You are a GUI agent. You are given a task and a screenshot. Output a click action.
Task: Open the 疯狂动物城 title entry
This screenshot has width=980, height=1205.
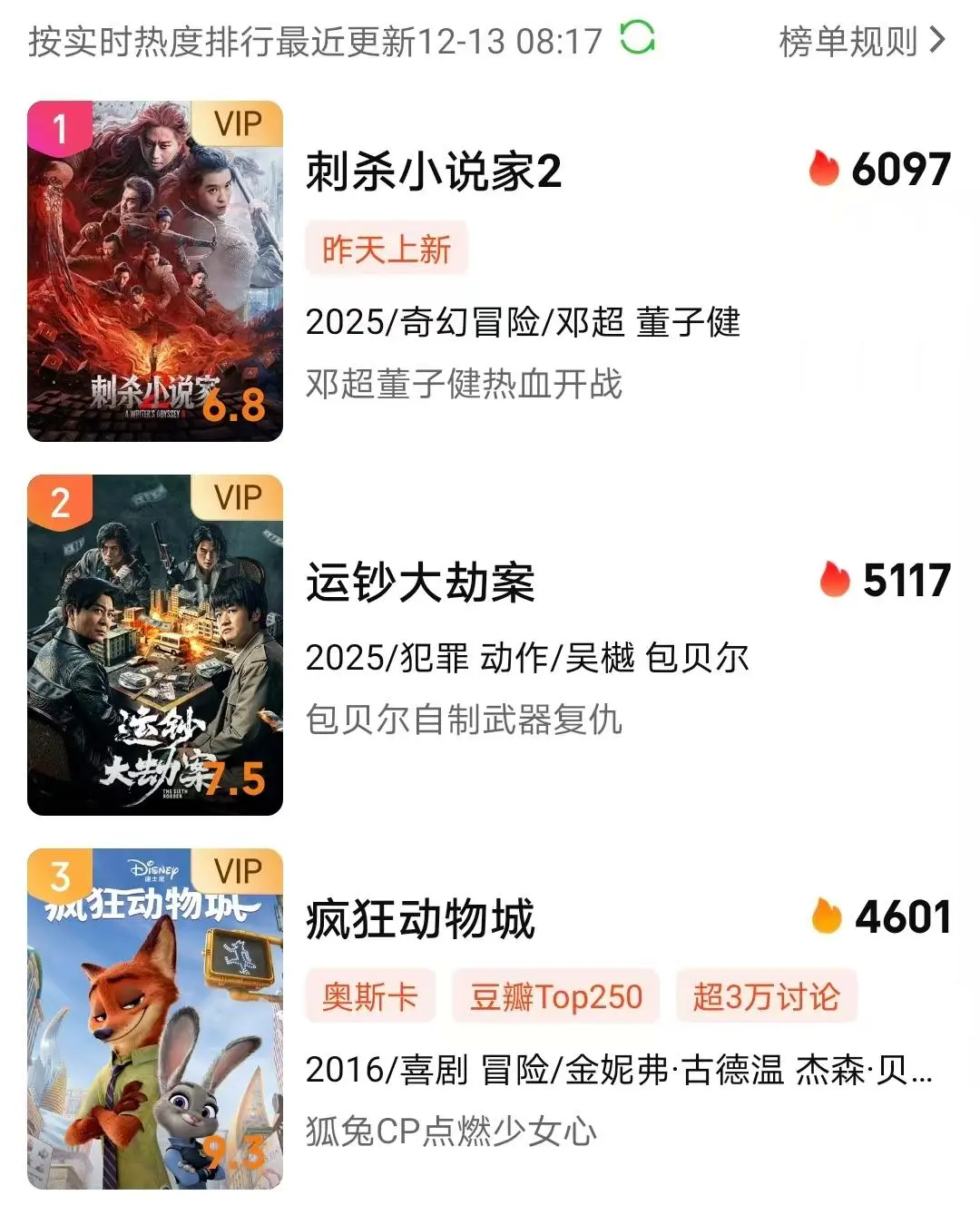tap(420, 919)
